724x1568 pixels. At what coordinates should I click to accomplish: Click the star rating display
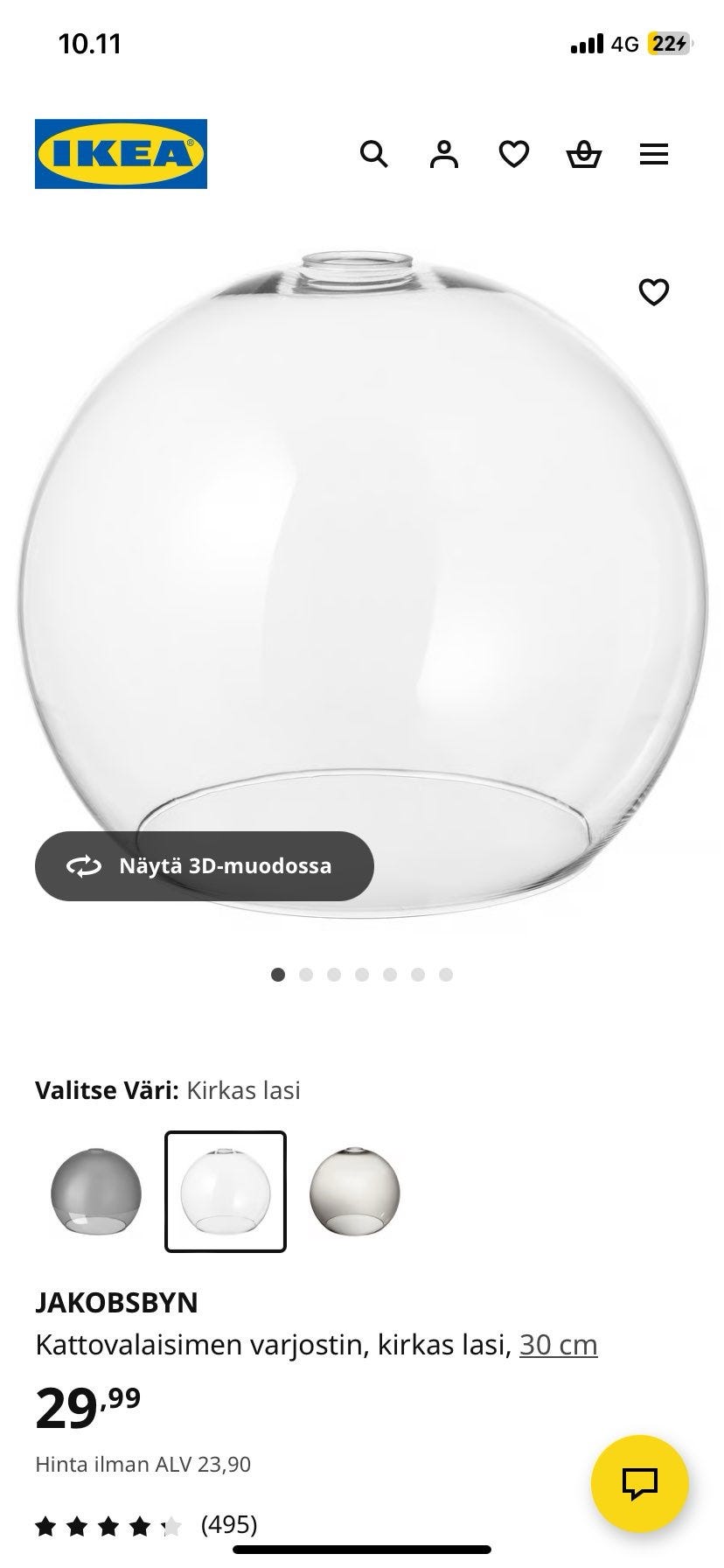coord(105,1526)
